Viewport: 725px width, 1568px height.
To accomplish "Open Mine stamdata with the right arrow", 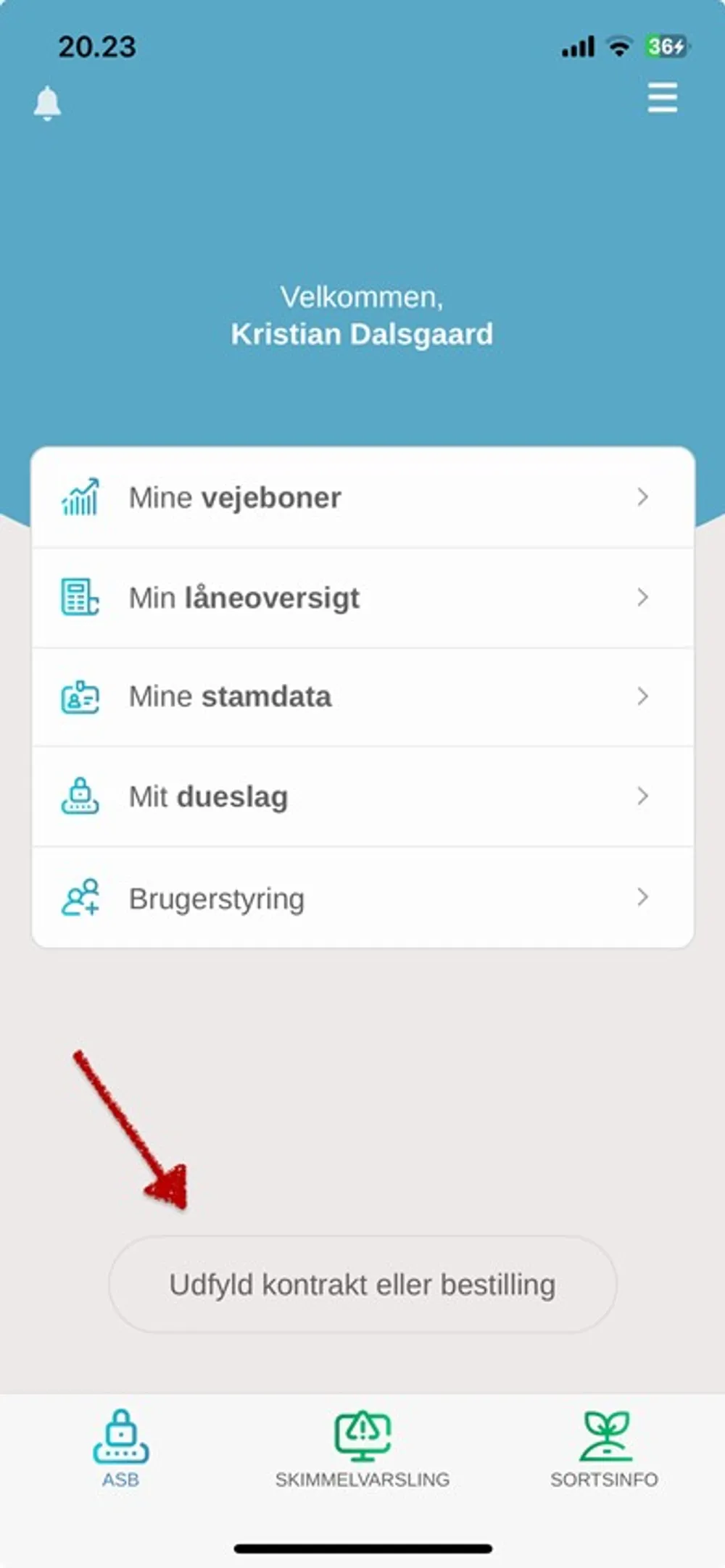I will 643,696.
